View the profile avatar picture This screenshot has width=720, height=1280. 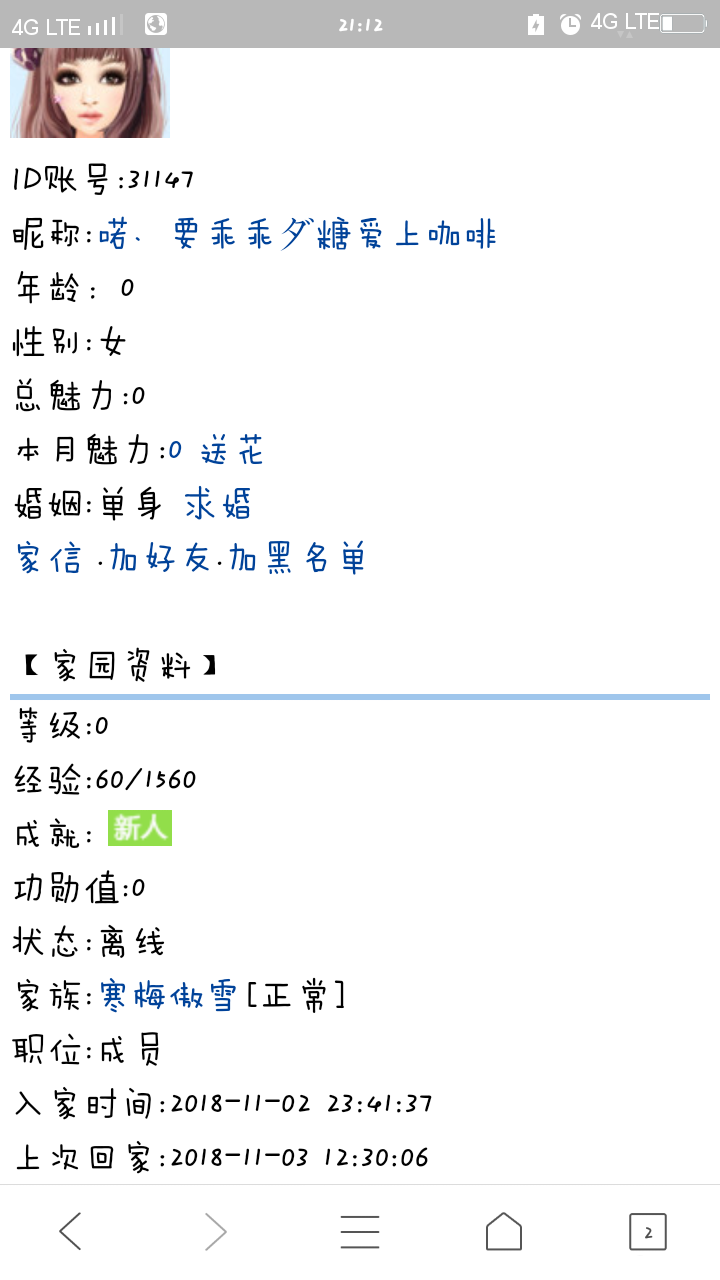90,93
